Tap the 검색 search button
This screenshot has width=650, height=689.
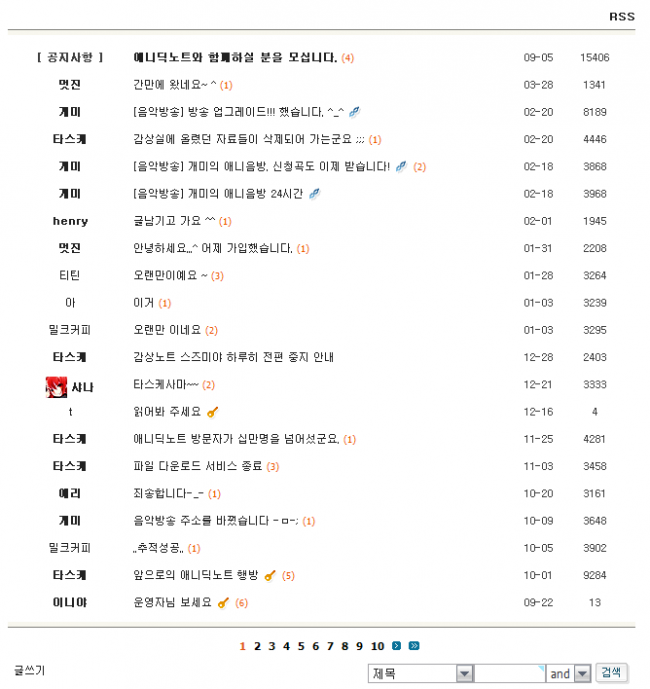click(611, 673)
